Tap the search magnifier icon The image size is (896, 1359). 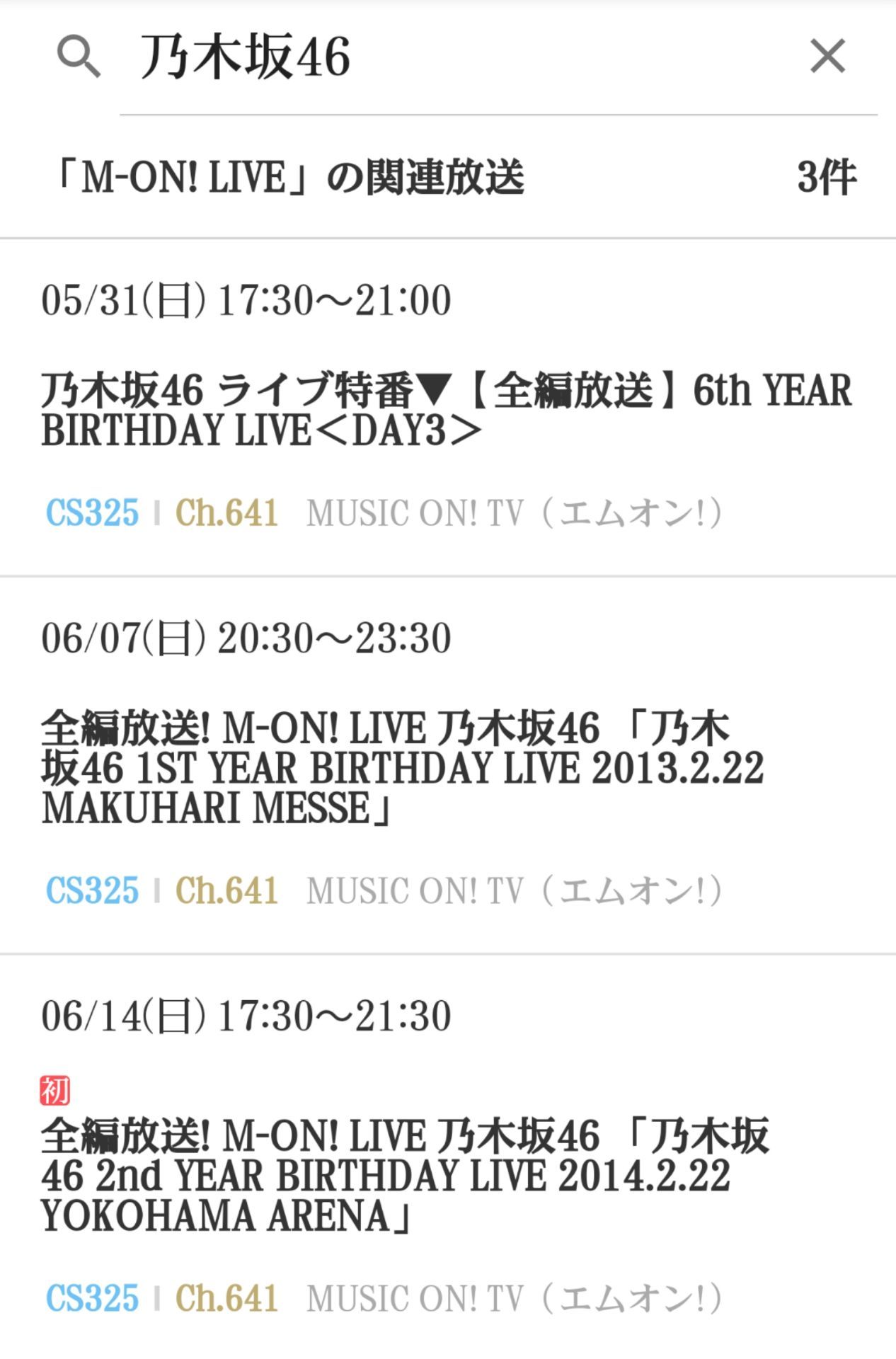[x=78, y=57]
